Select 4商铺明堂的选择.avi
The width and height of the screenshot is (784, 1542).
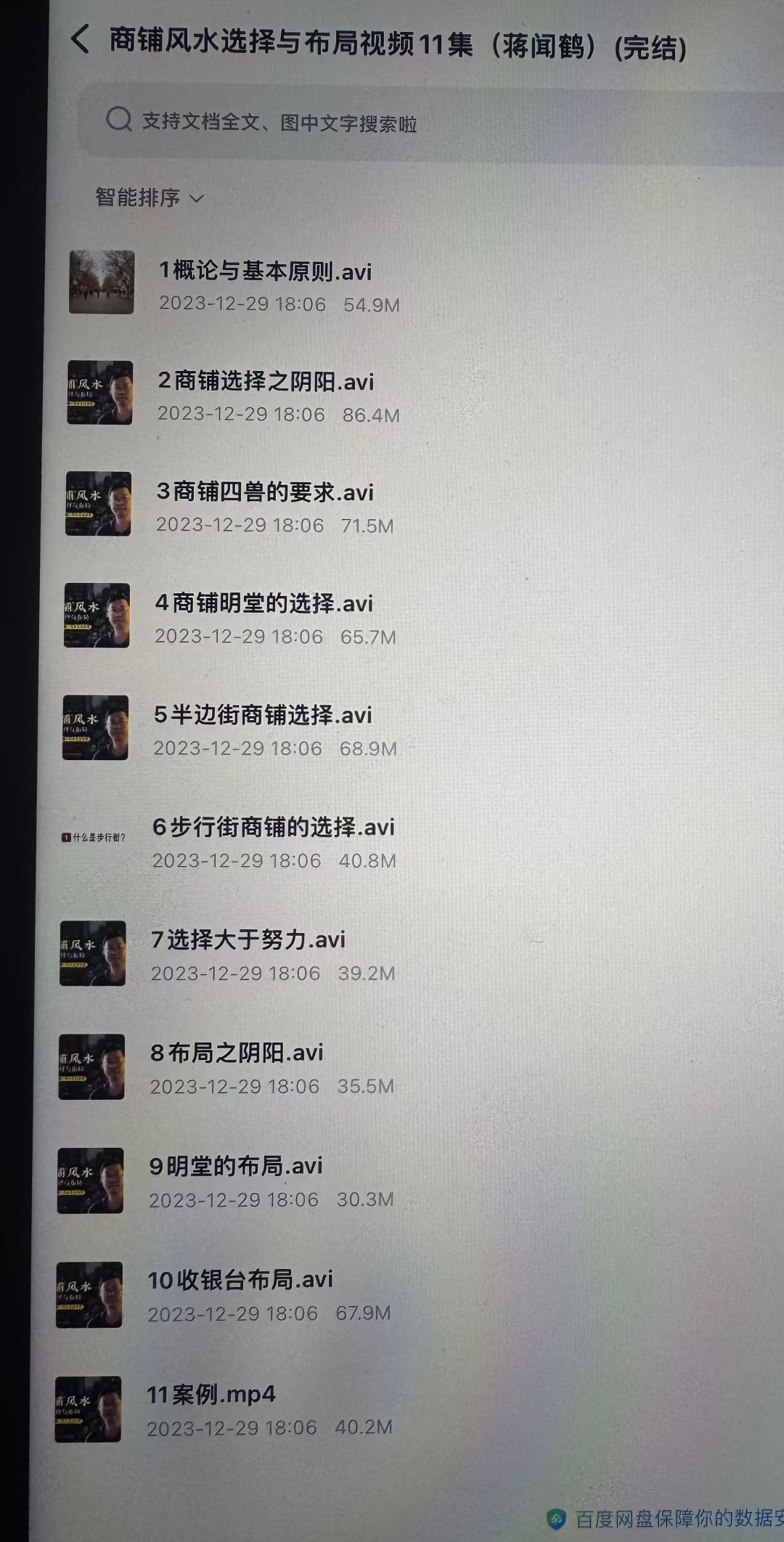coord(264,603)
